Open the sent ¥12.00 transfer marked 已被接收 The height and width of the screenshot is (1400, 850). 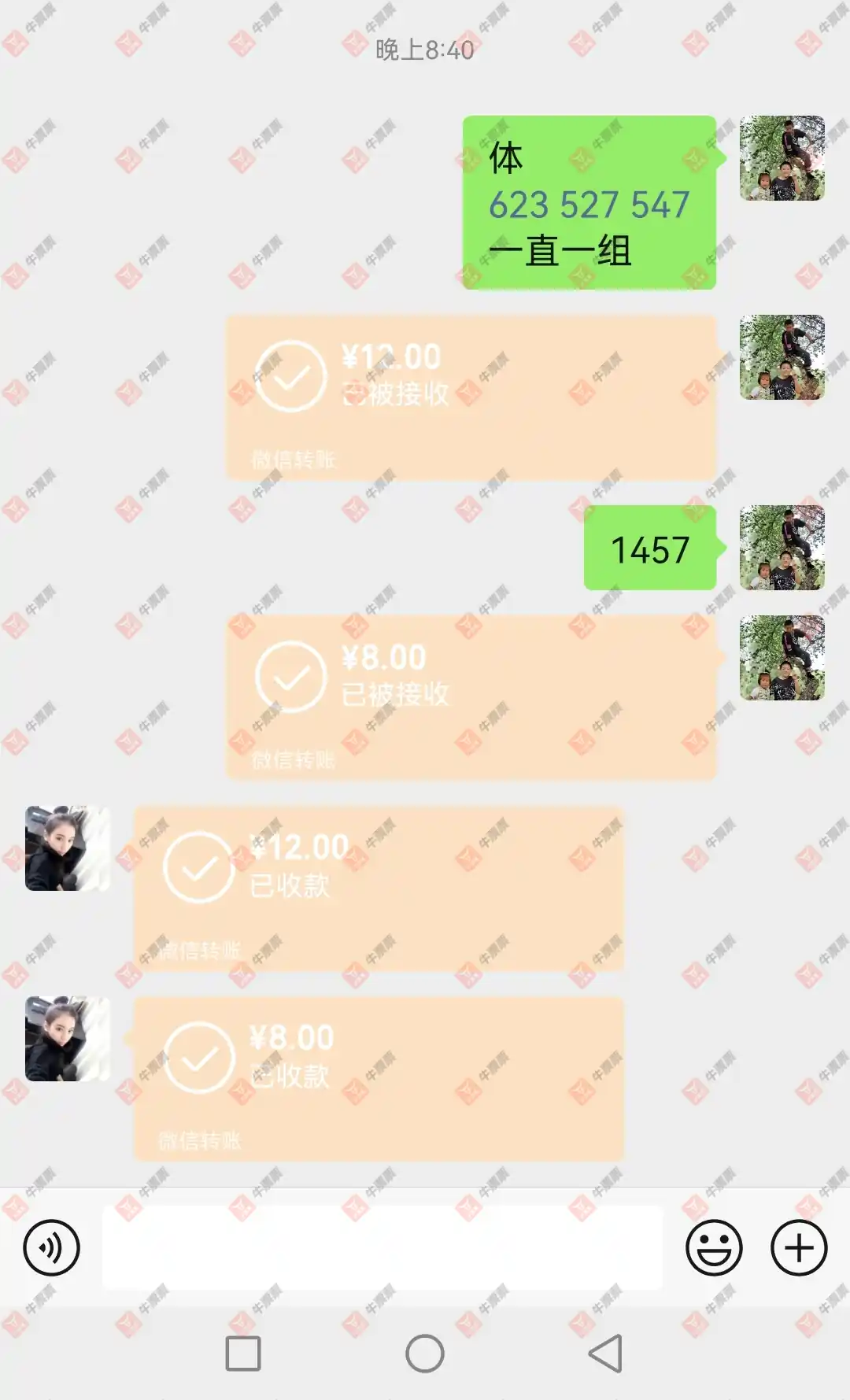pos(471,397)
